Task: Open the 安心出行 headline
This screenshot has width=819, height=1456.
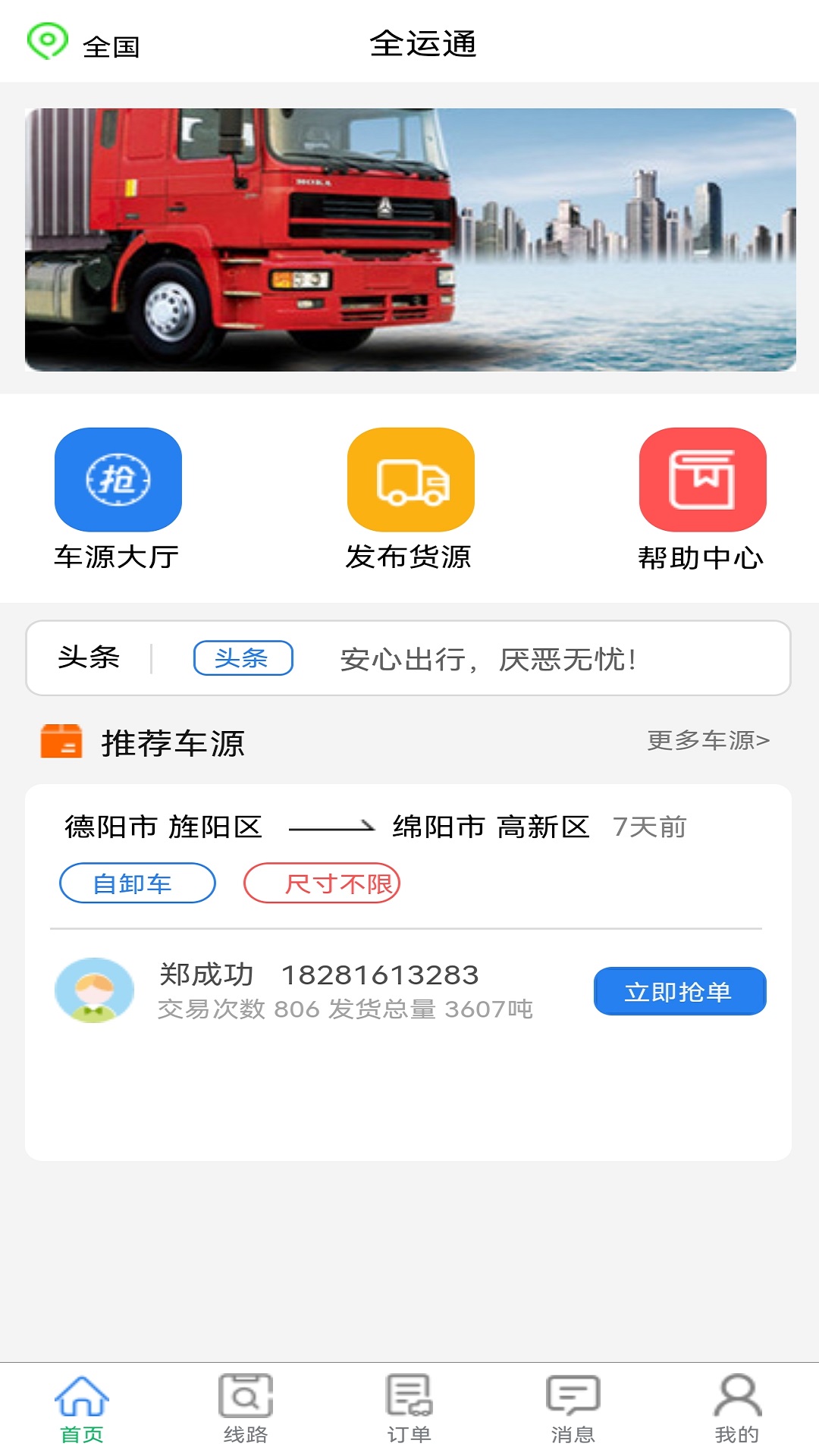Action: tap(487, 660)
